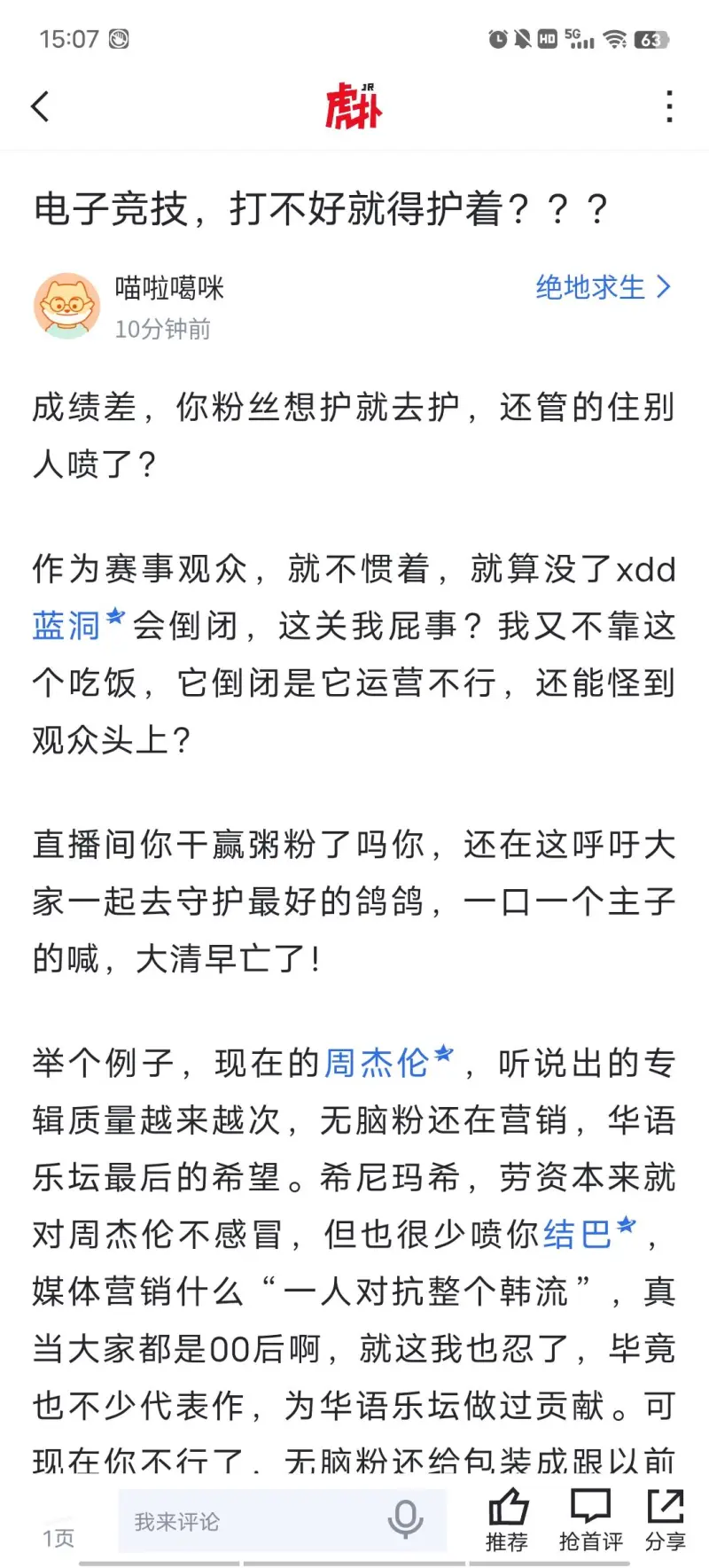Tap the 1页 page indicator

(58, 1537)
